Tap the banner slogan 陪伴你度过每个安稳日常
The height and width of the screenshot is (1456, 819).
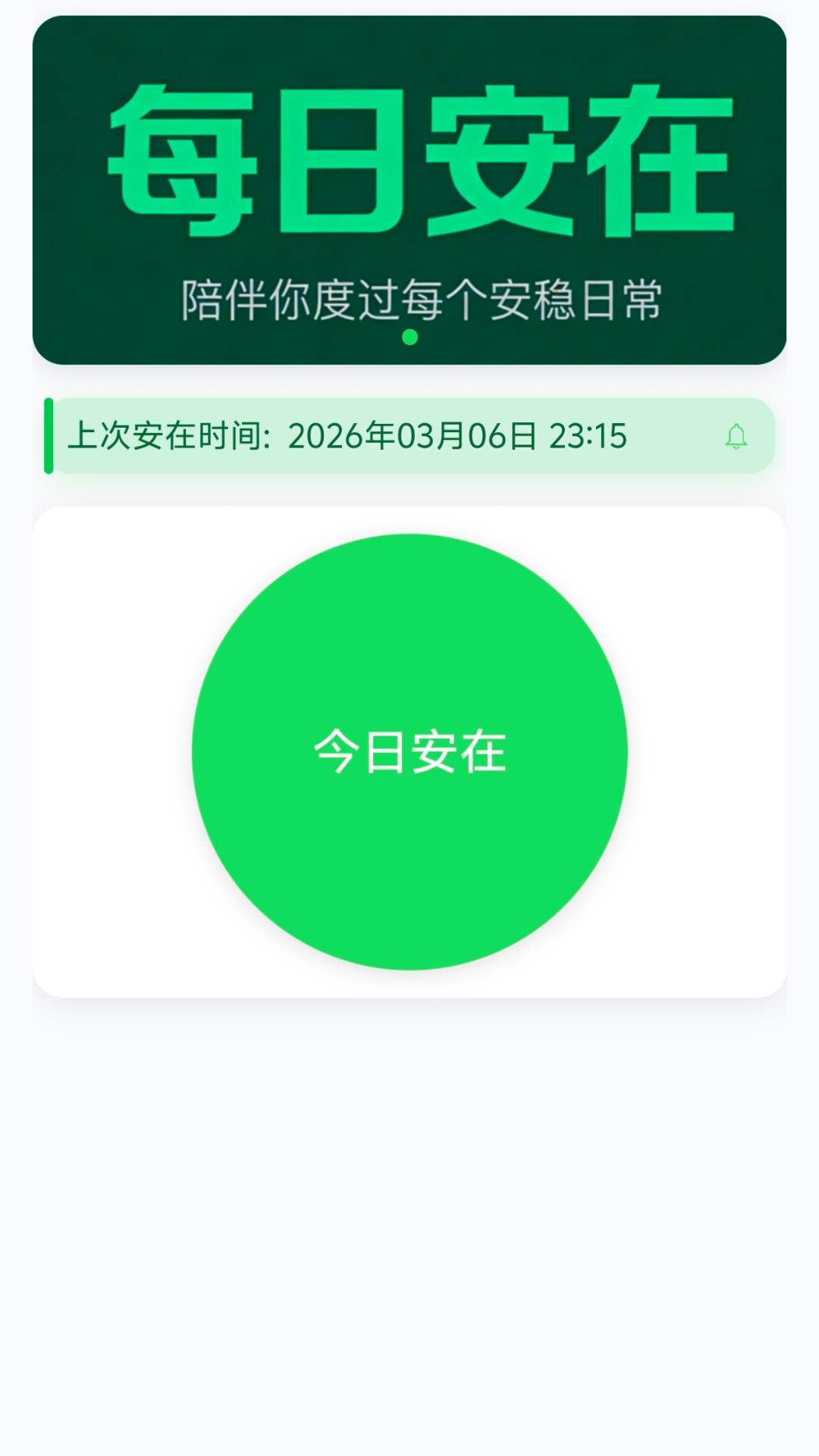coord(409,297)
